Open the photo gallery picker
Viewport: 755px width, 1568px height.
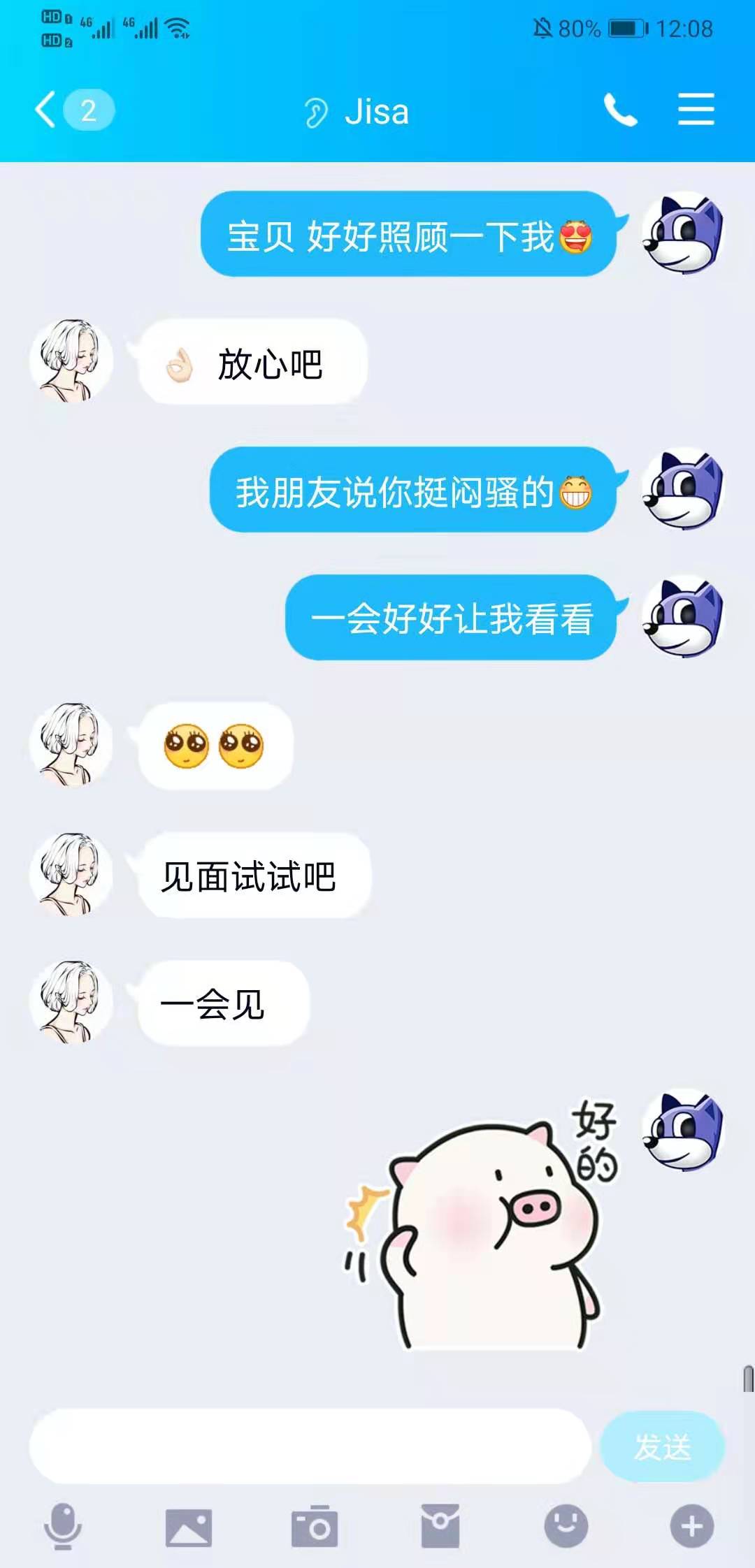[x=188, y=1526]
